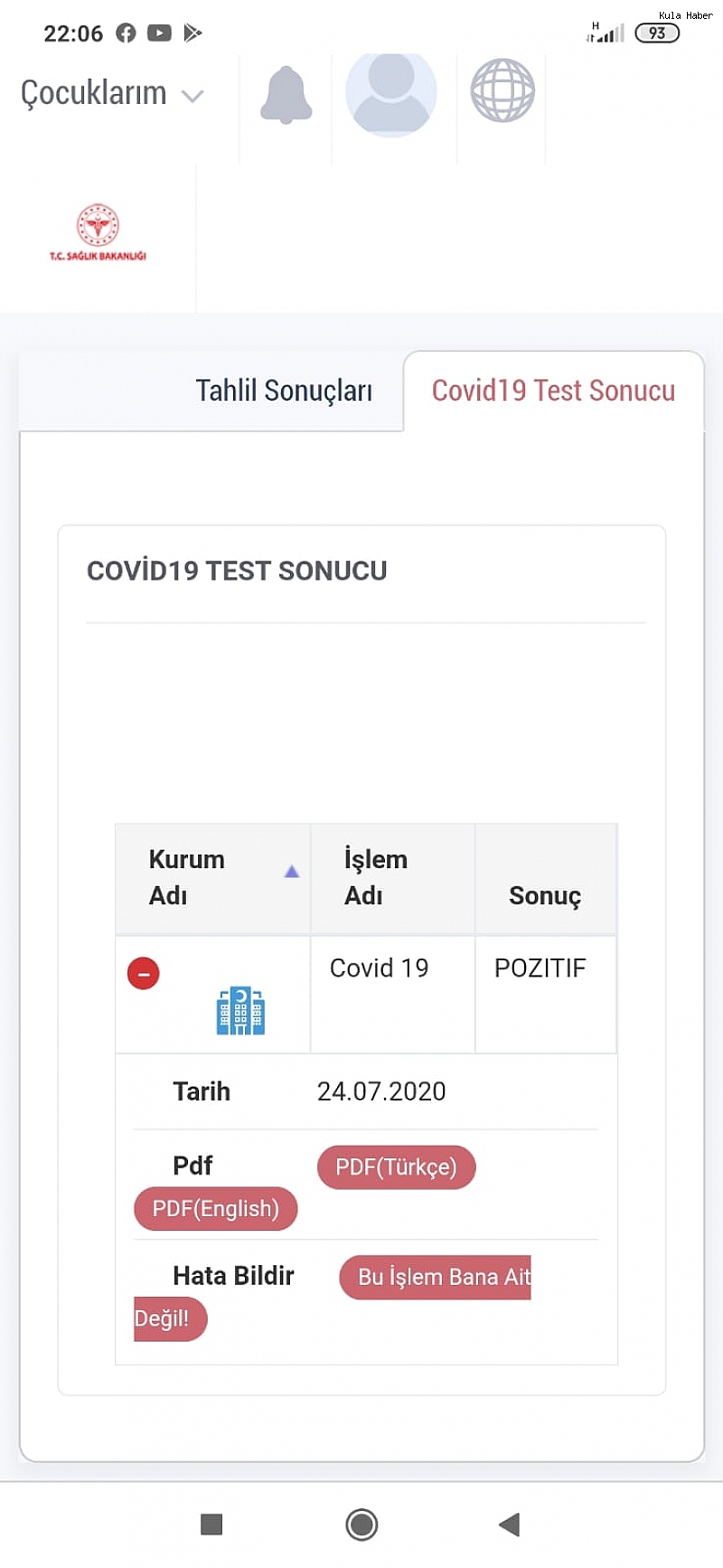Select the Covid19 Test Sonucu tab
The image size is (723, 1568).
coord(553,391)
